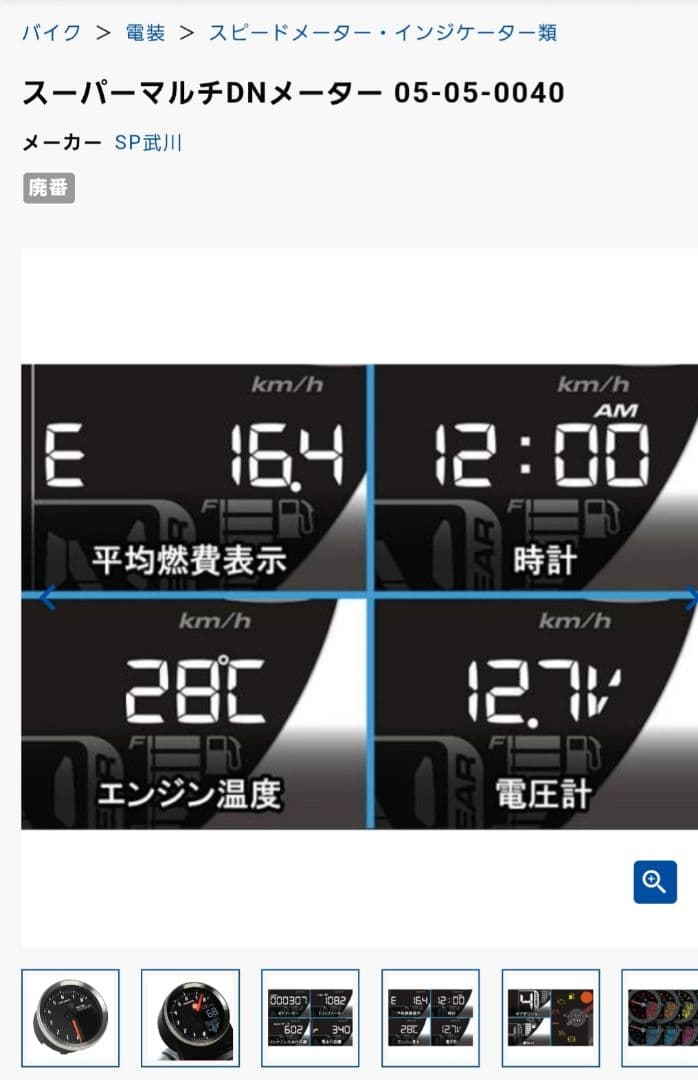This screenshot has height=1080, width=698.
Task: Show the previous product image
Action: [44, 598]
